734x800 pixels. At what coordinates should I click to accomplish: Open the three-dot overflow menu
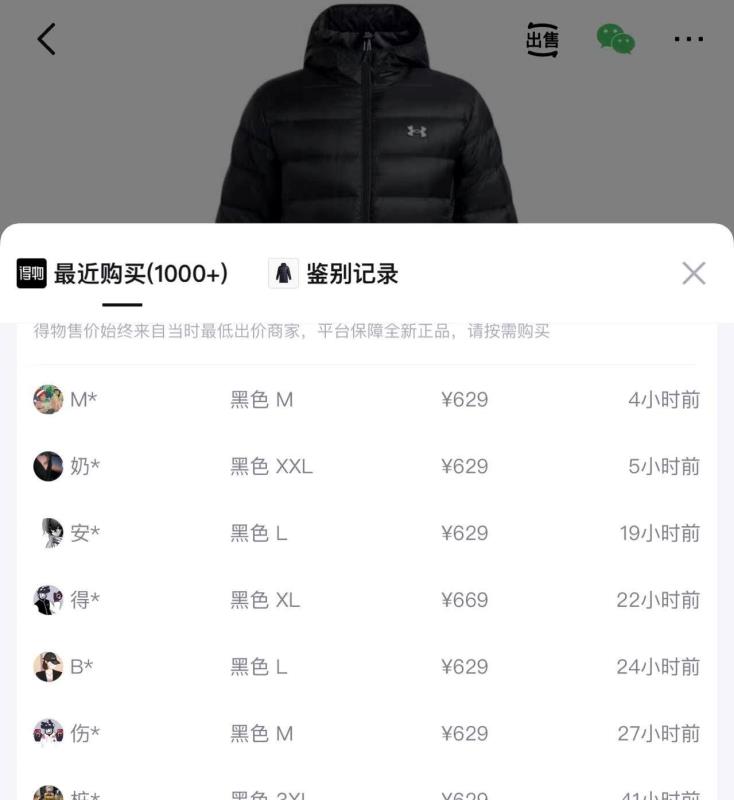click(x=689, y=39)
